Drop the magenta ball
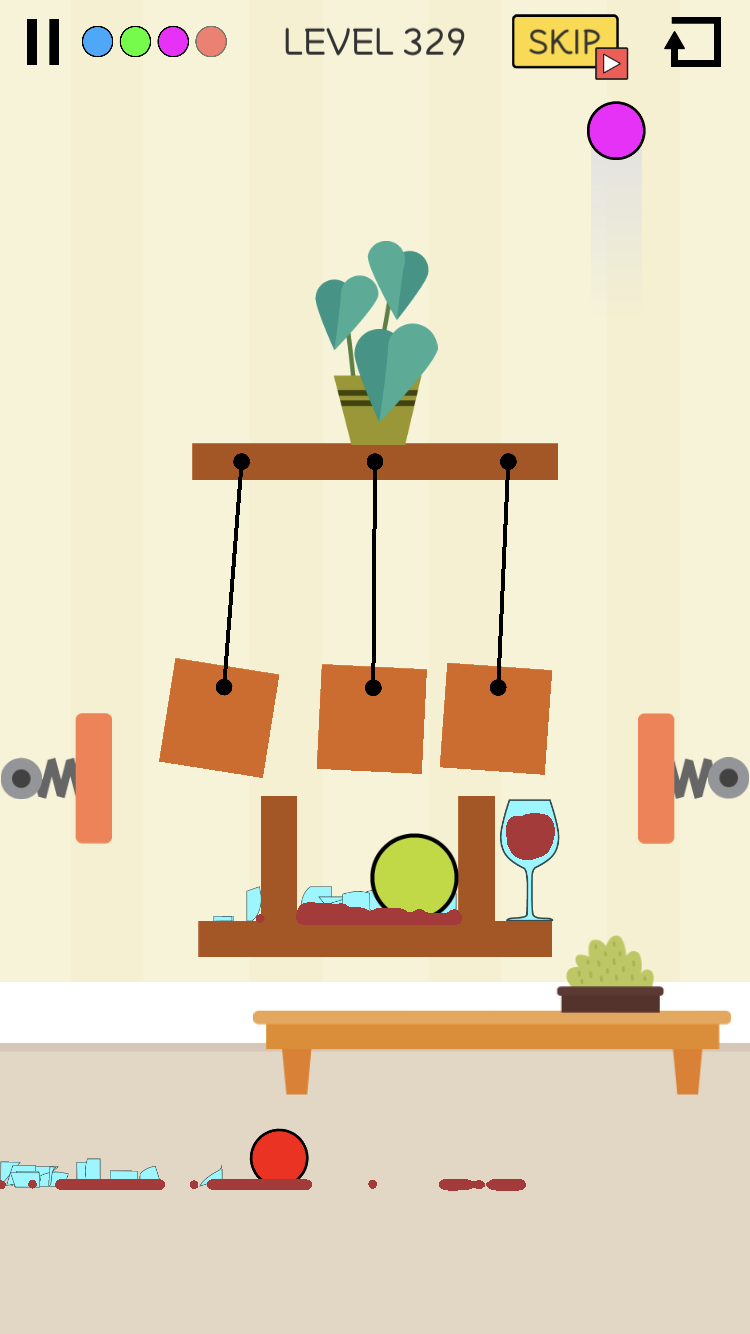750x1334 pixels. click(x=616, y=131)
